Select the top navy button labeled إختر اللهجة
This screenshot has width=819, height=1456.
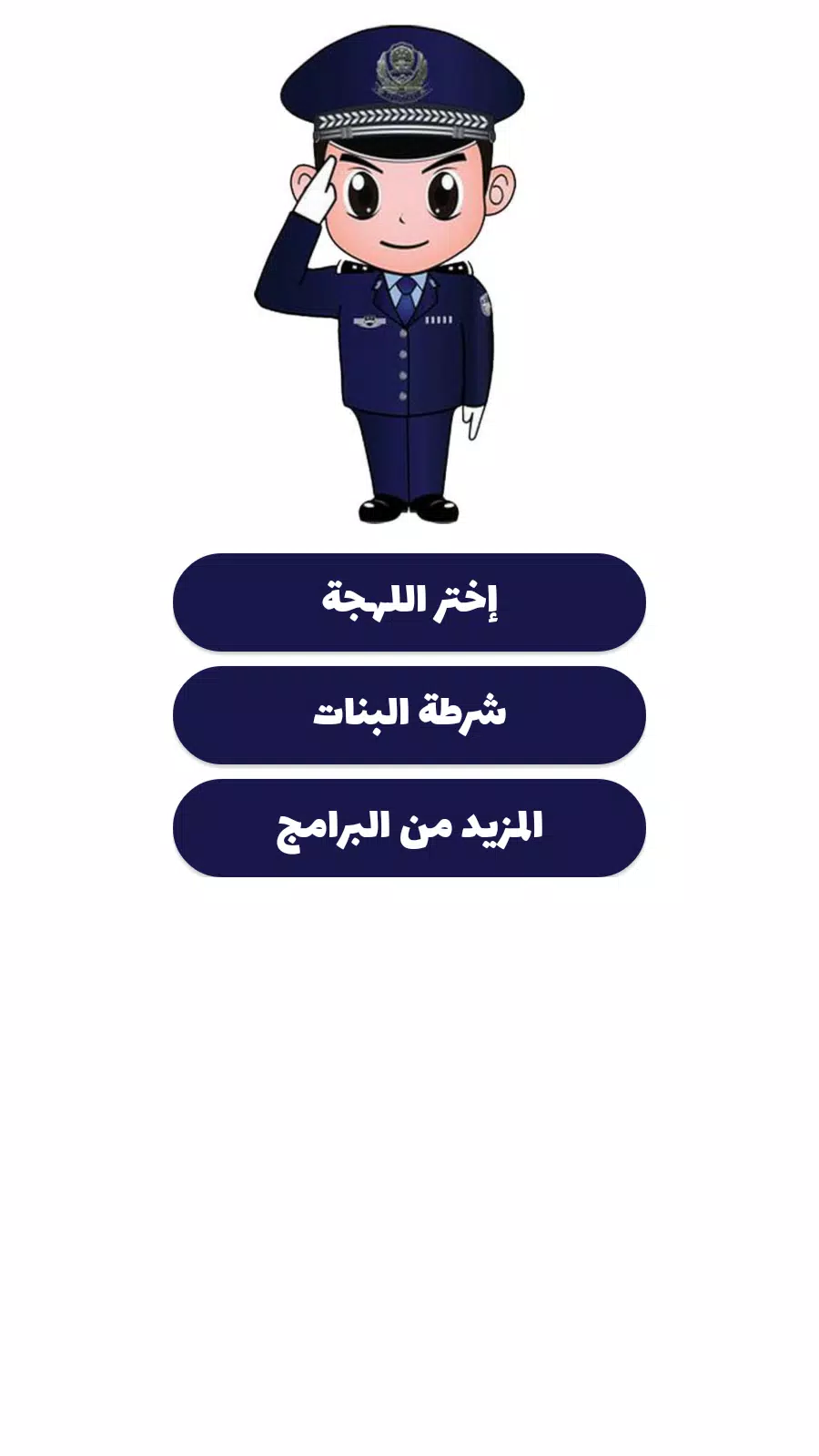tap(408, 599)
